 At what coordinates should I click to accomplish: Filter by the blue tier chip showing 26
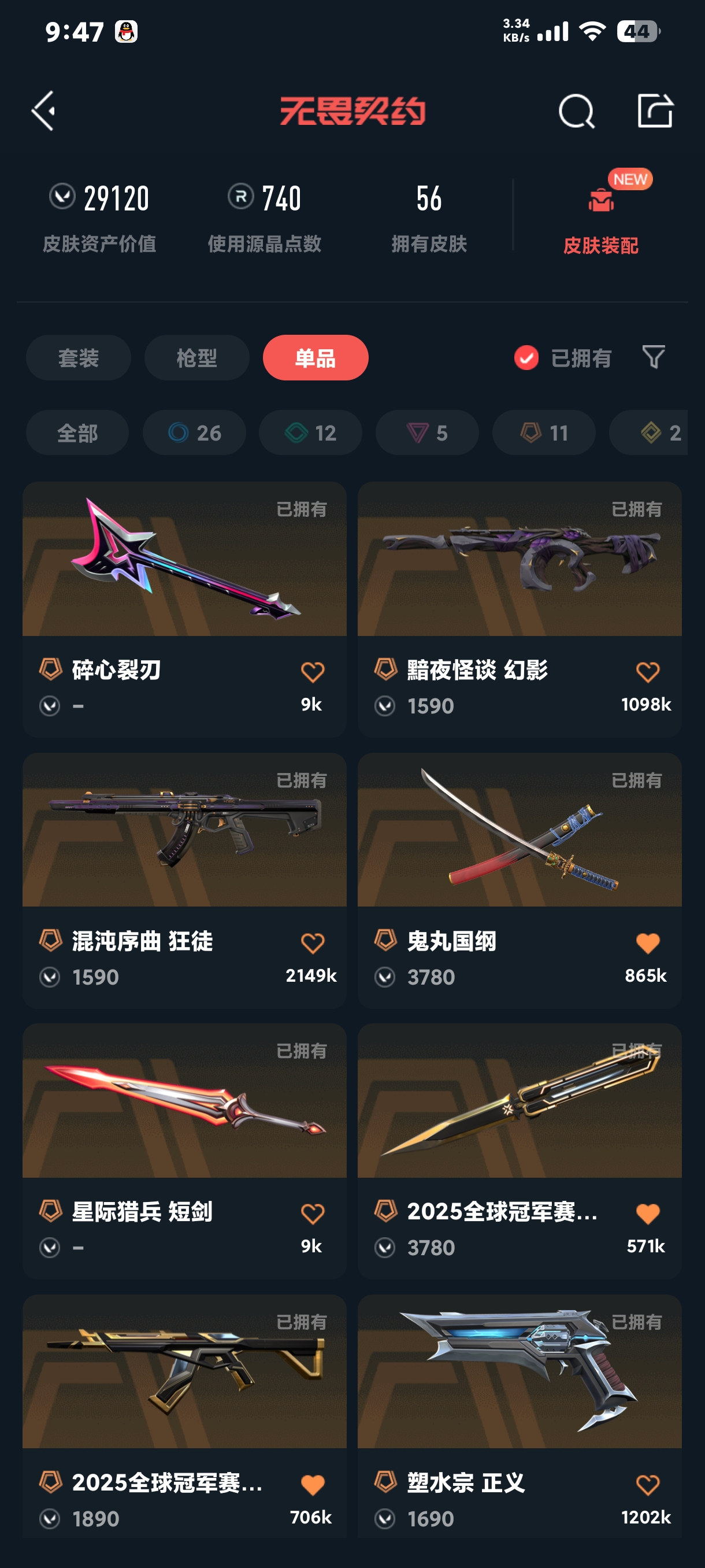click(x=194, y=433)
